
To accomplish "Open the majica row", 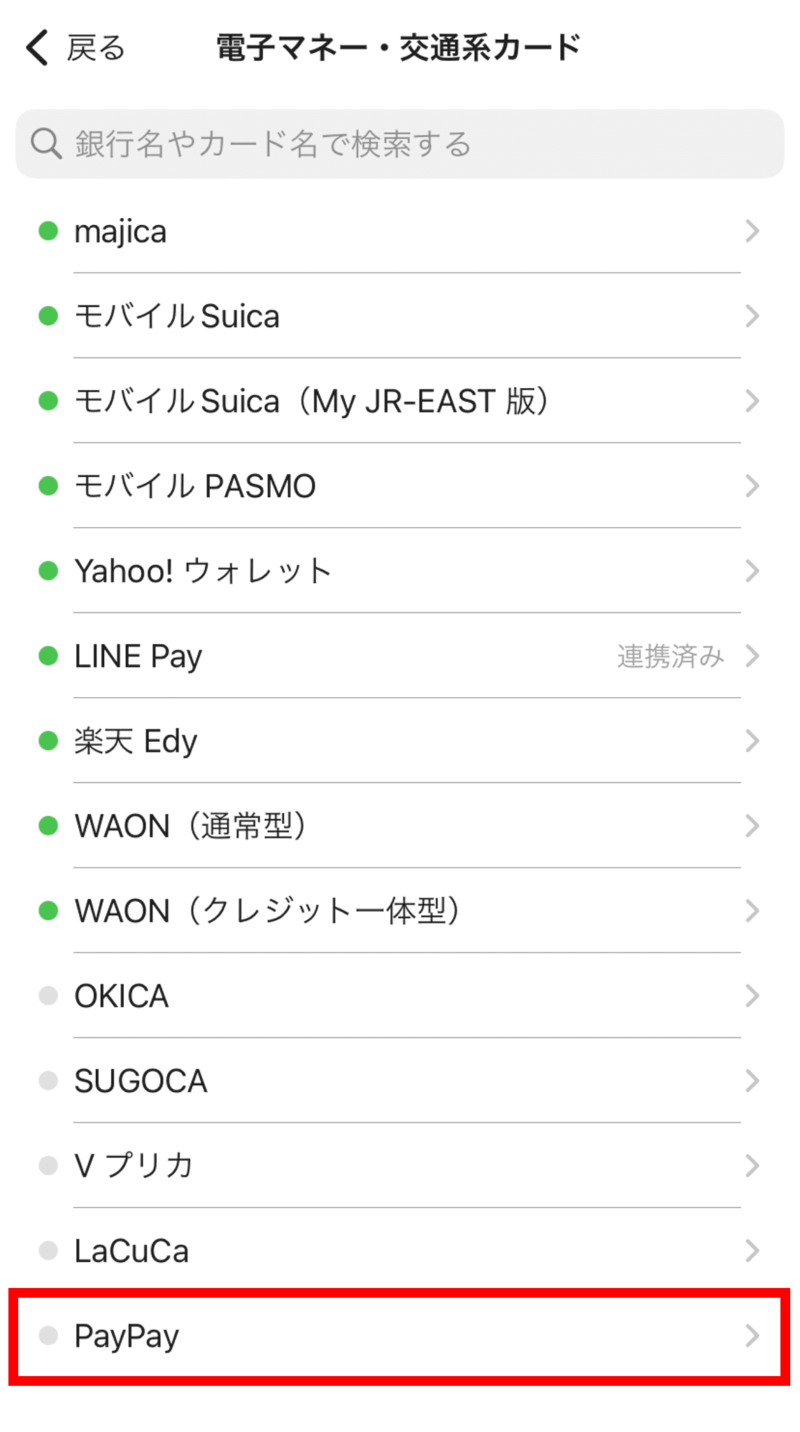I will (400, 232).
